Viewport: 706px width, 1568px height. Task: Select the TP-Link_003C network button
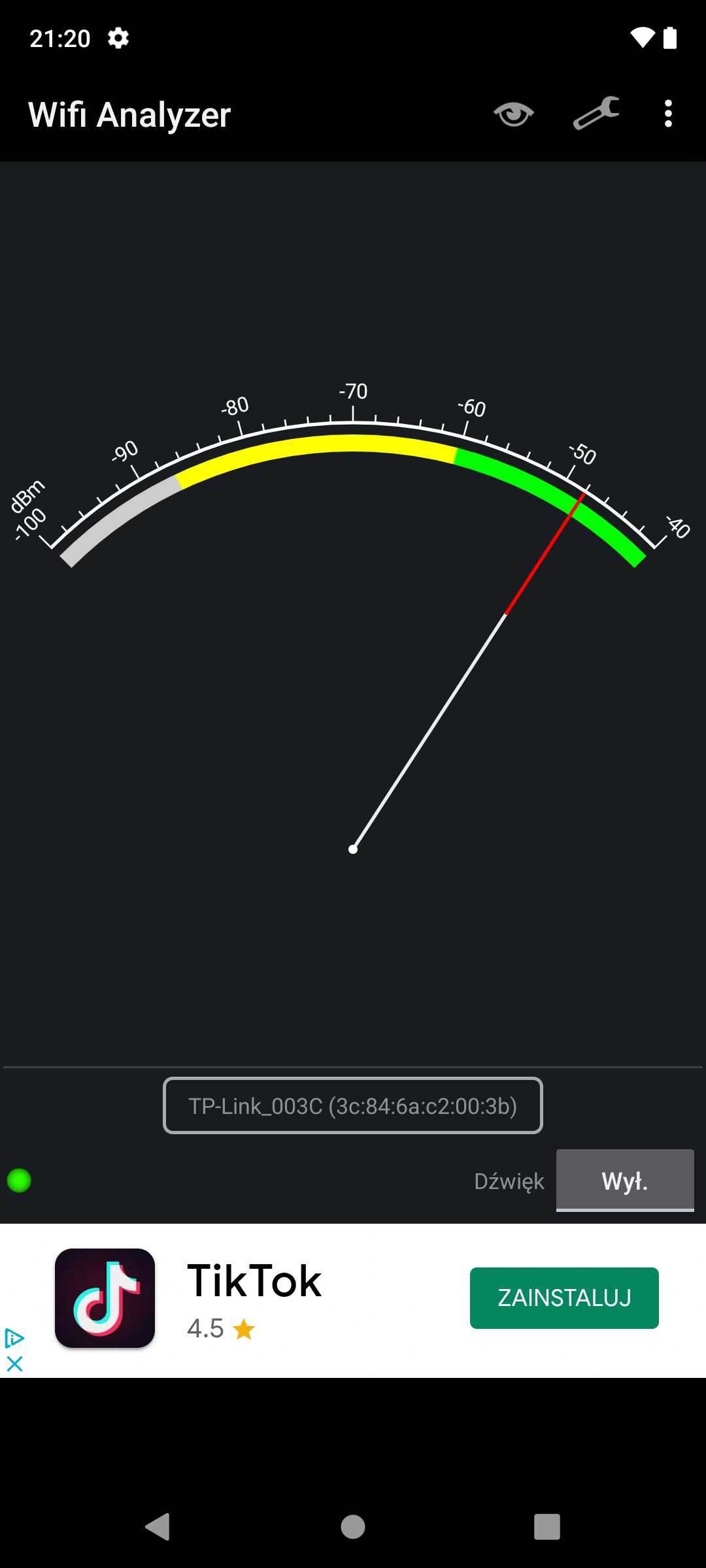pos(353,1105)
